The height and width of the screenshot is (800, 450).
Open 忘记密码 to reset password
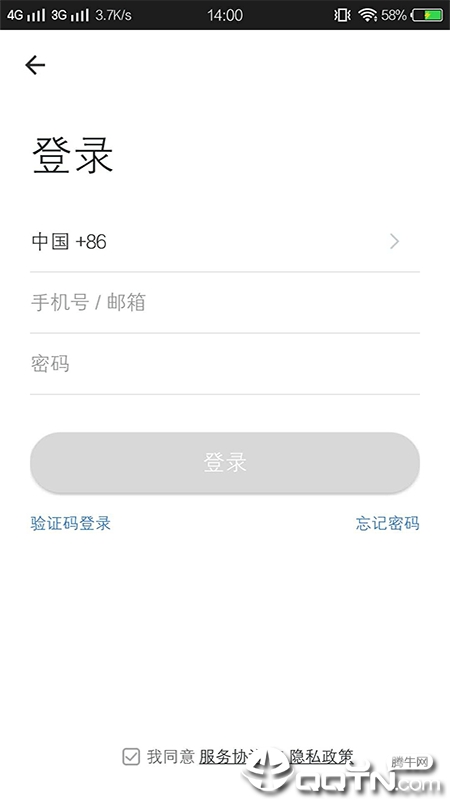[x=388, y=523]
